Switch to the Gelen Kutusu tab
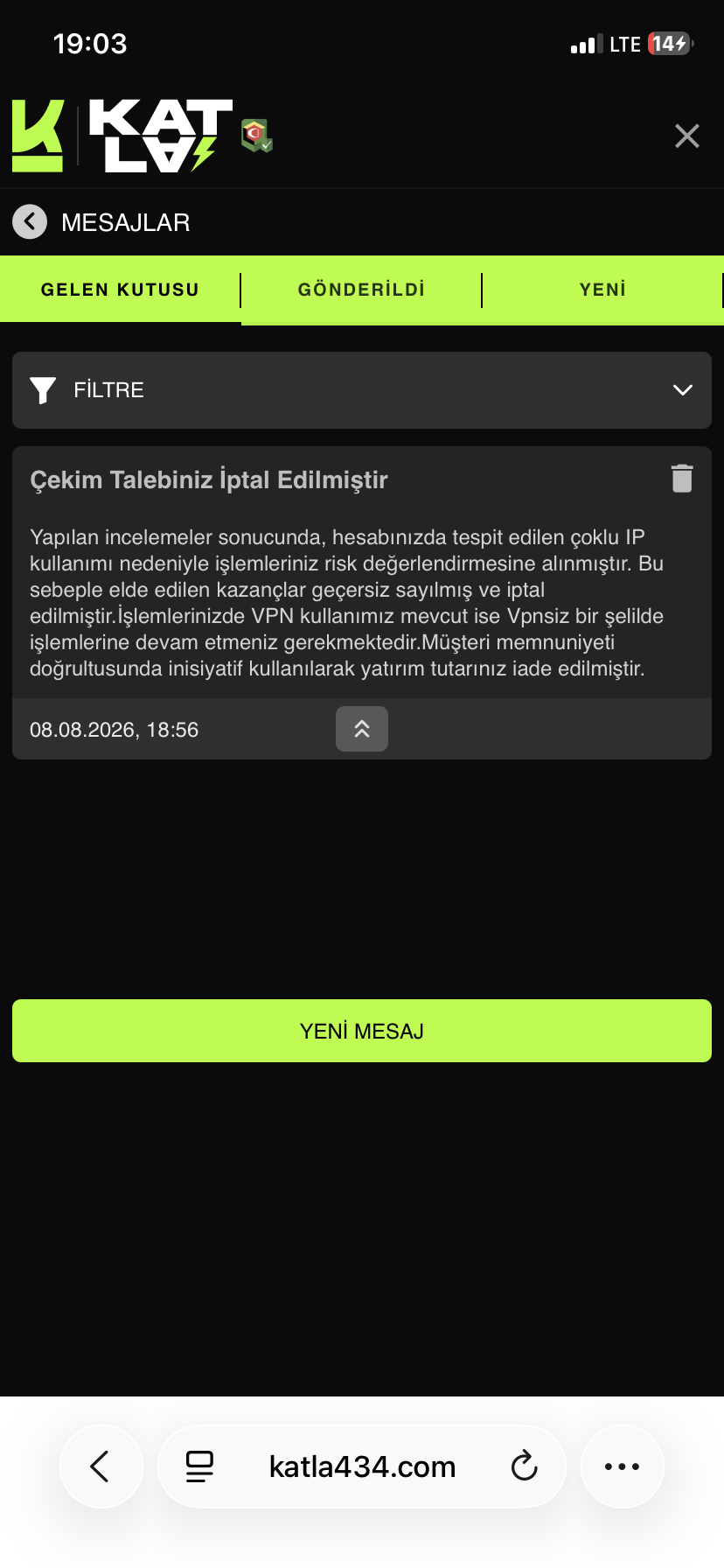 121,290
